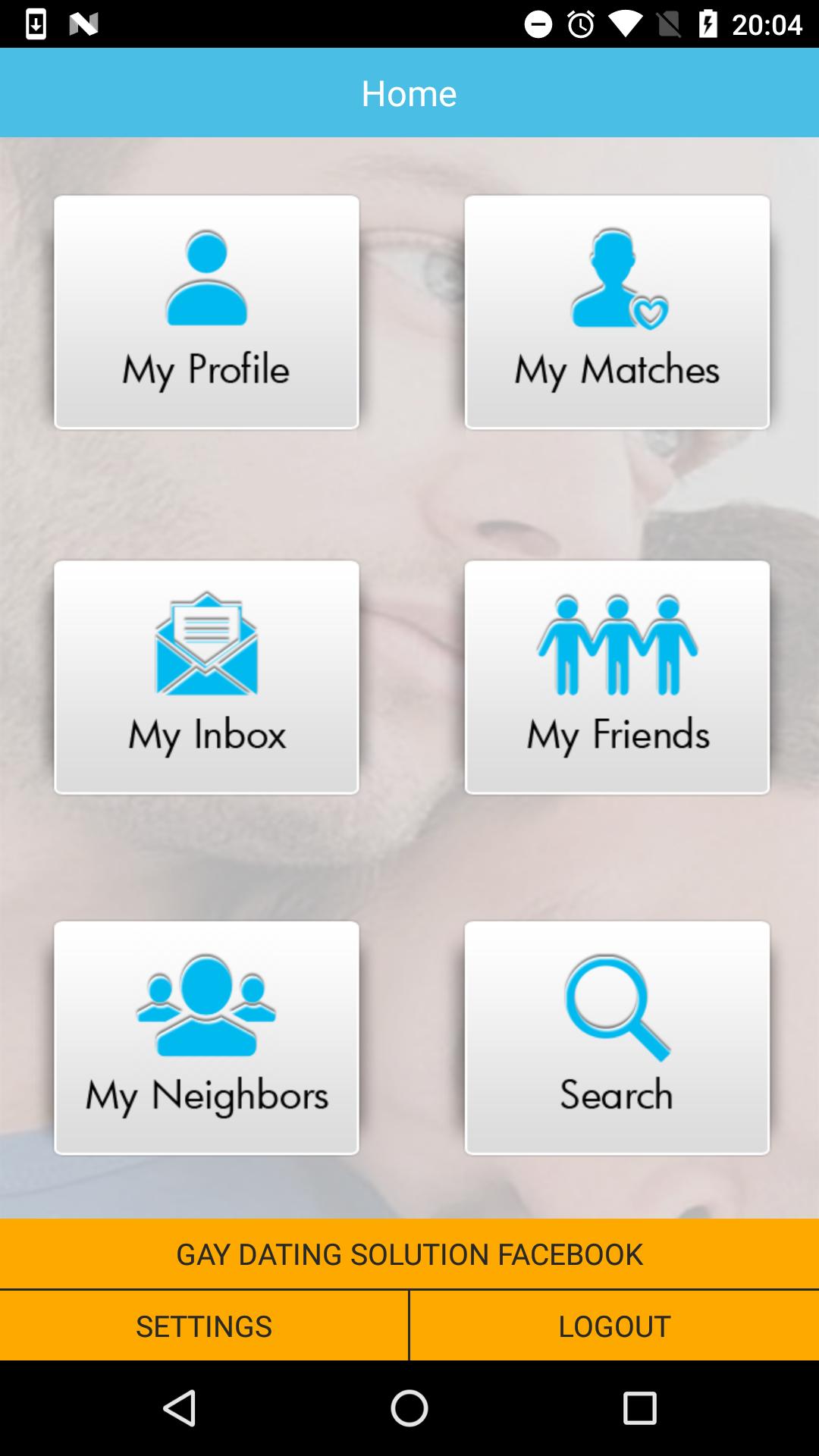Select the heart icon on My Matches tile

[650, 311]
